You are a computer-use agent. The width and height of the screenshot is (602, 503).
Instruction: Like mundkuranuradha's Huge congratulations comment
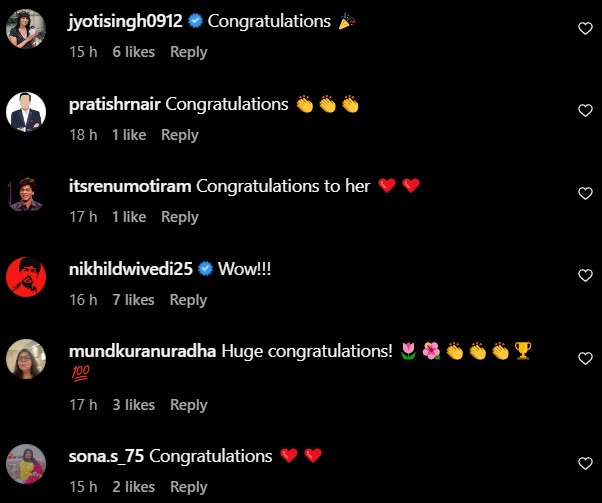tap(586, 358)
